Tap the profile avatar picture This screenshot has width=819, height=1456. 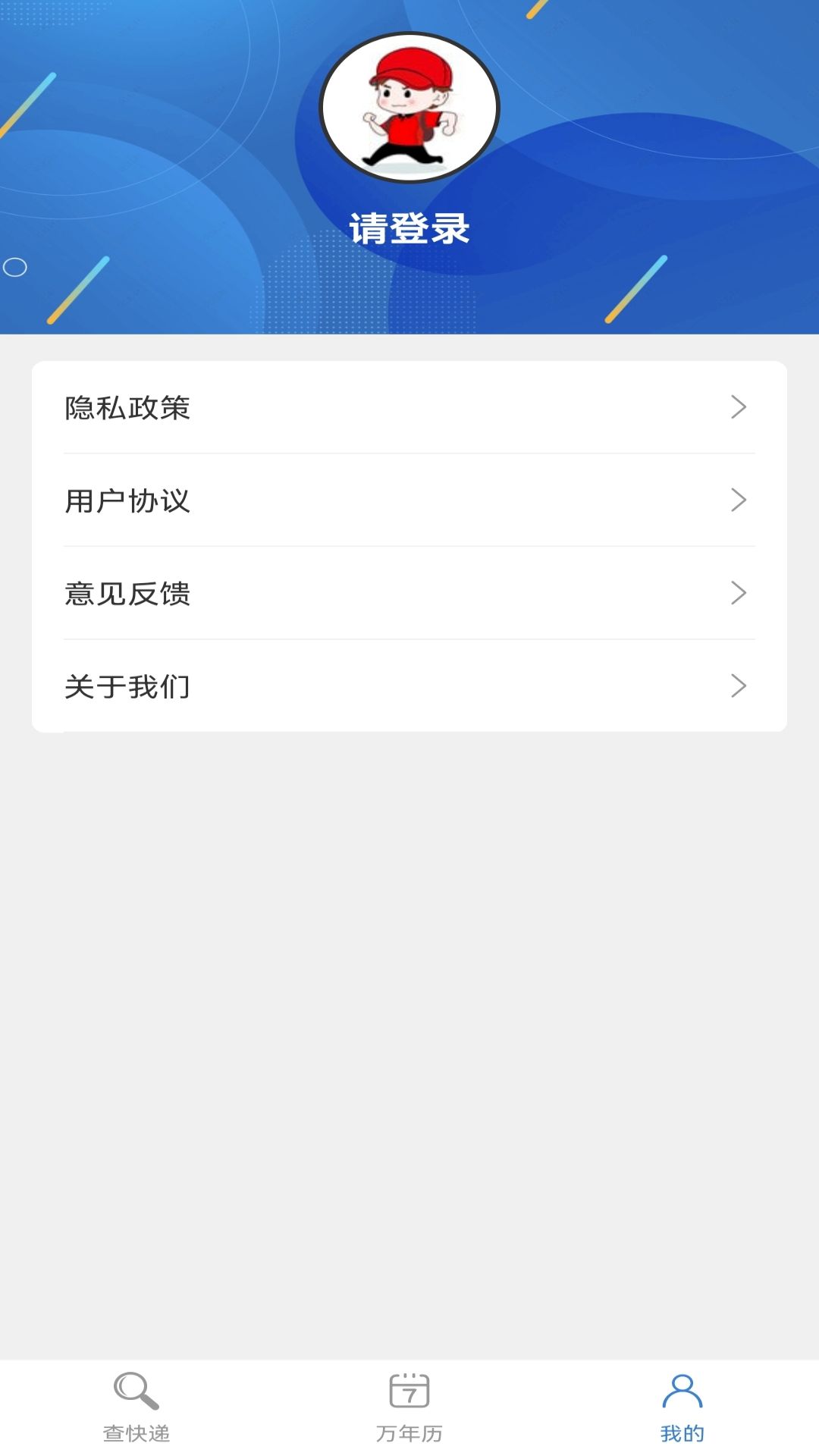click(x=409, y=108)
